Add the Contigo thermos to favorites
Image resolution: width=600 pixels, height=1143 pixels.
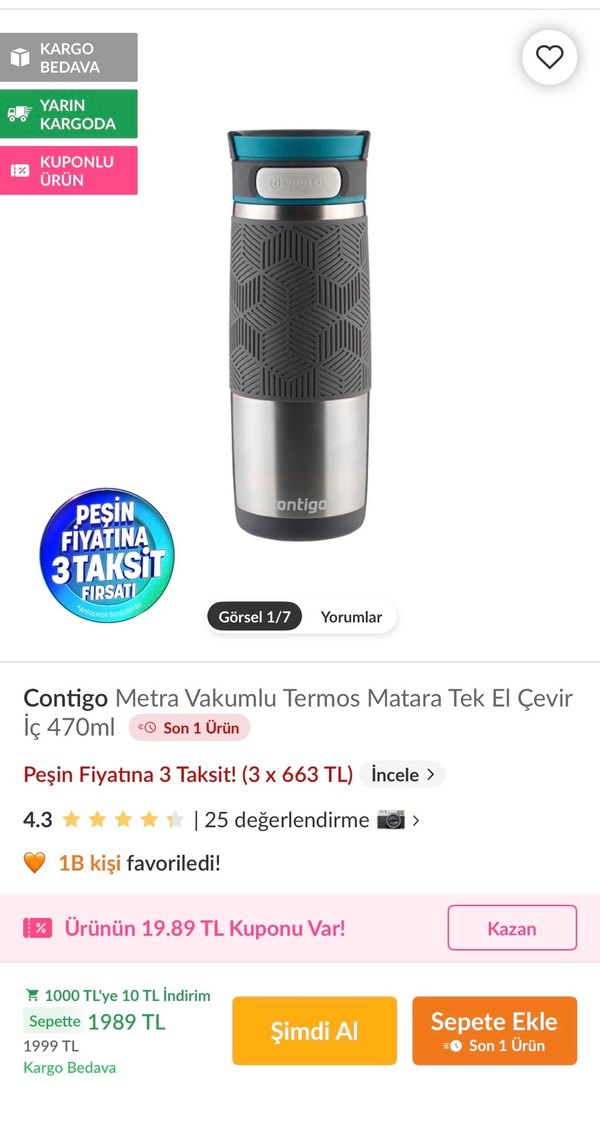pyautogui.click(x=549, y=58)
